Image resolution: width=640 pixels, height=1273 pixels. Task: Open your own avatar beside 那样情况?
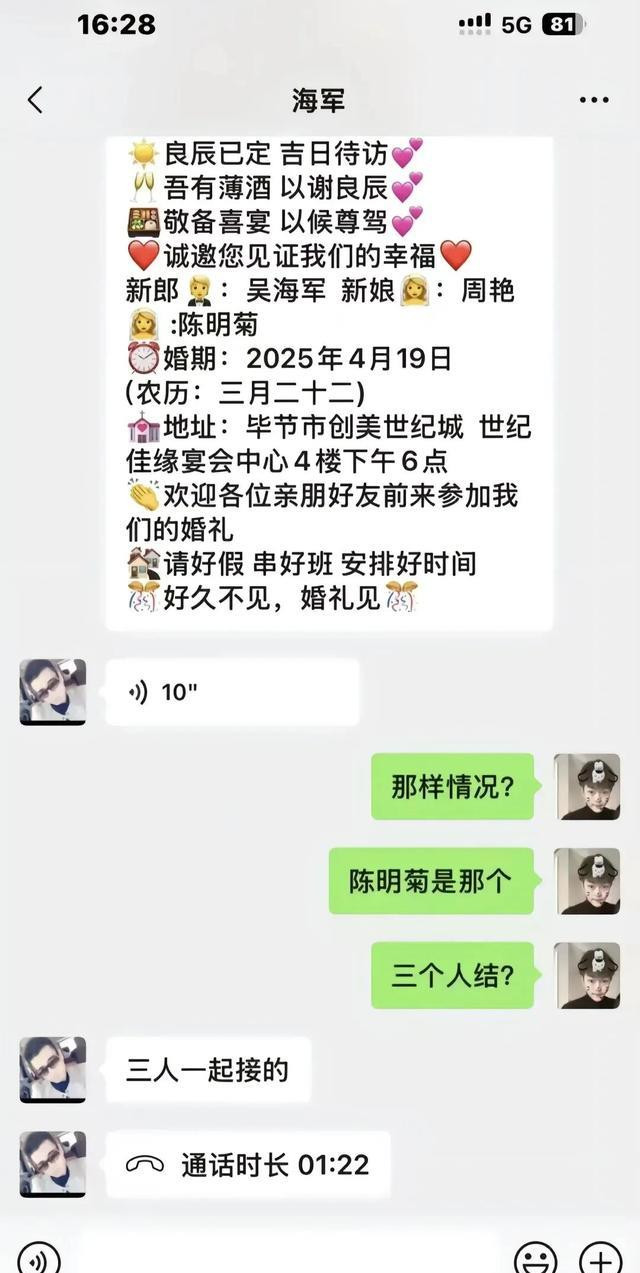(x=588, y=787)
